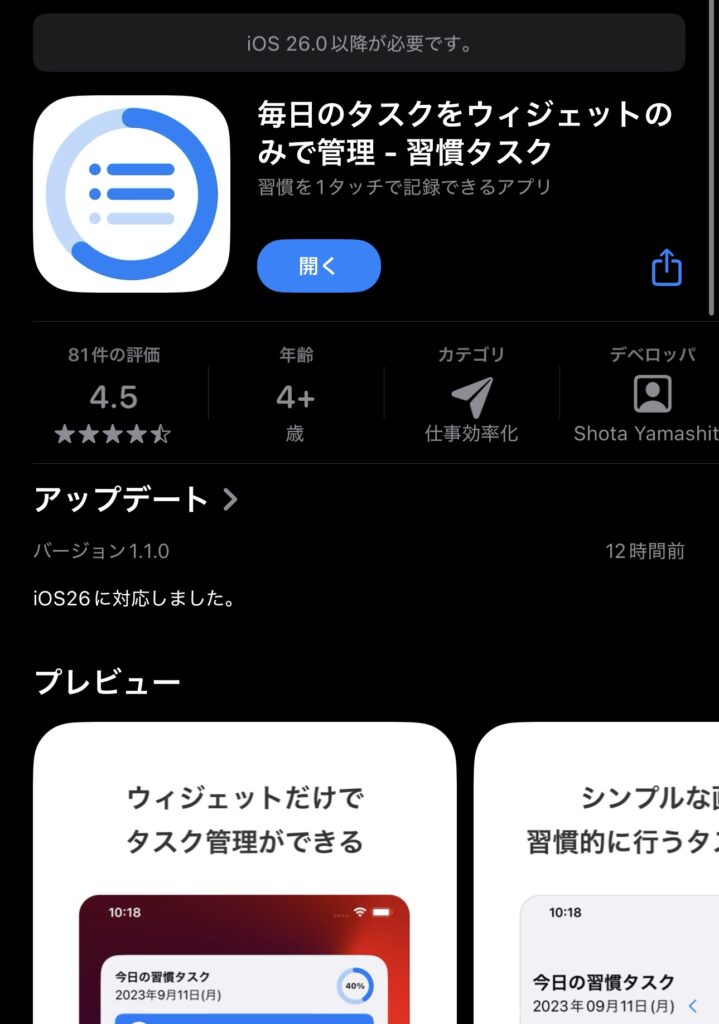The height and width of the screenshot is (1024, 719).
Task: Share this app via the share icon
Action: click(x=666, y=267)
